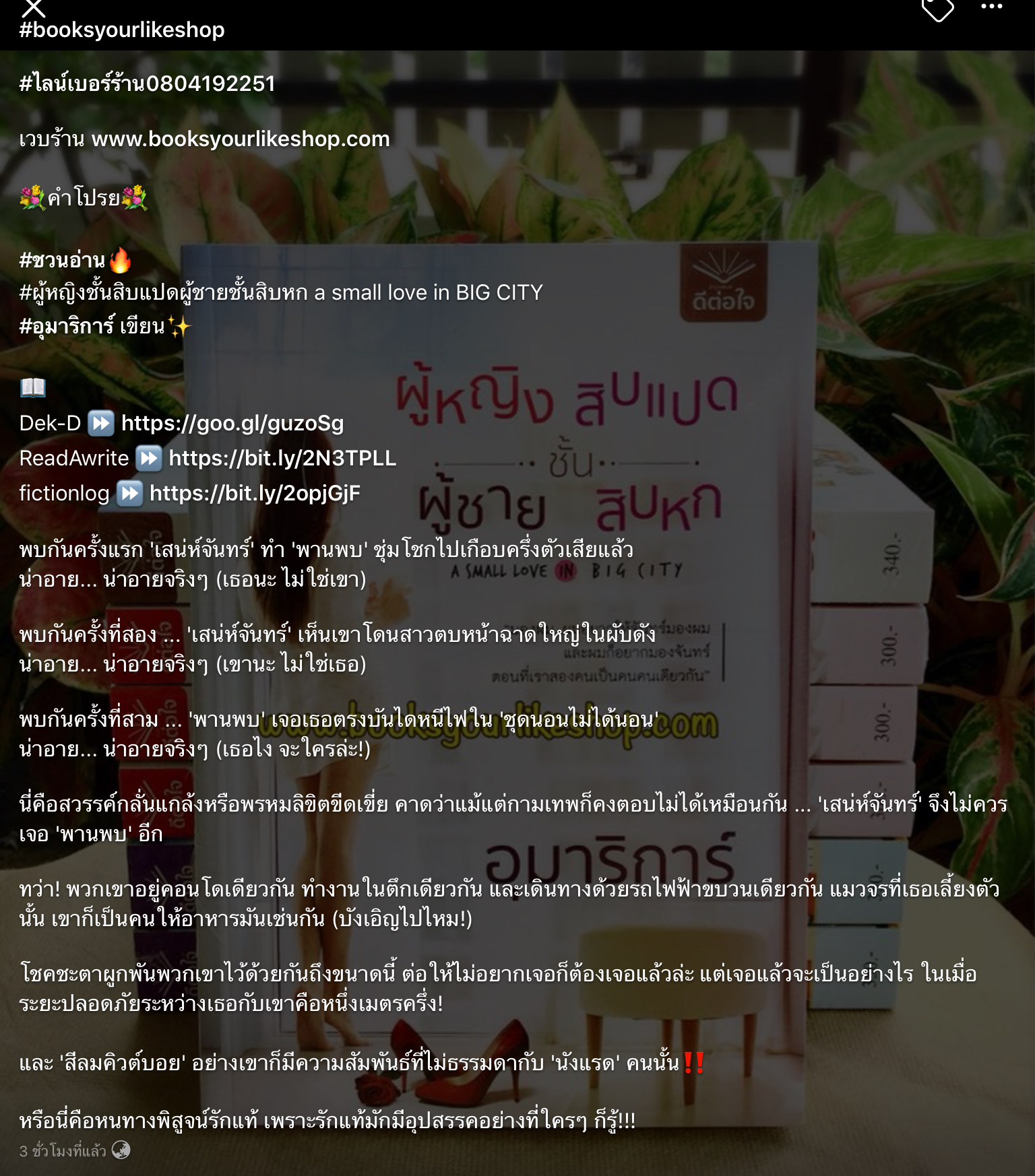The width and height of the screenshot is (1035, 1176).
Task: Open the ReadAwrite bit.ly/2N3TPLL link
Action: pos(282,458)
